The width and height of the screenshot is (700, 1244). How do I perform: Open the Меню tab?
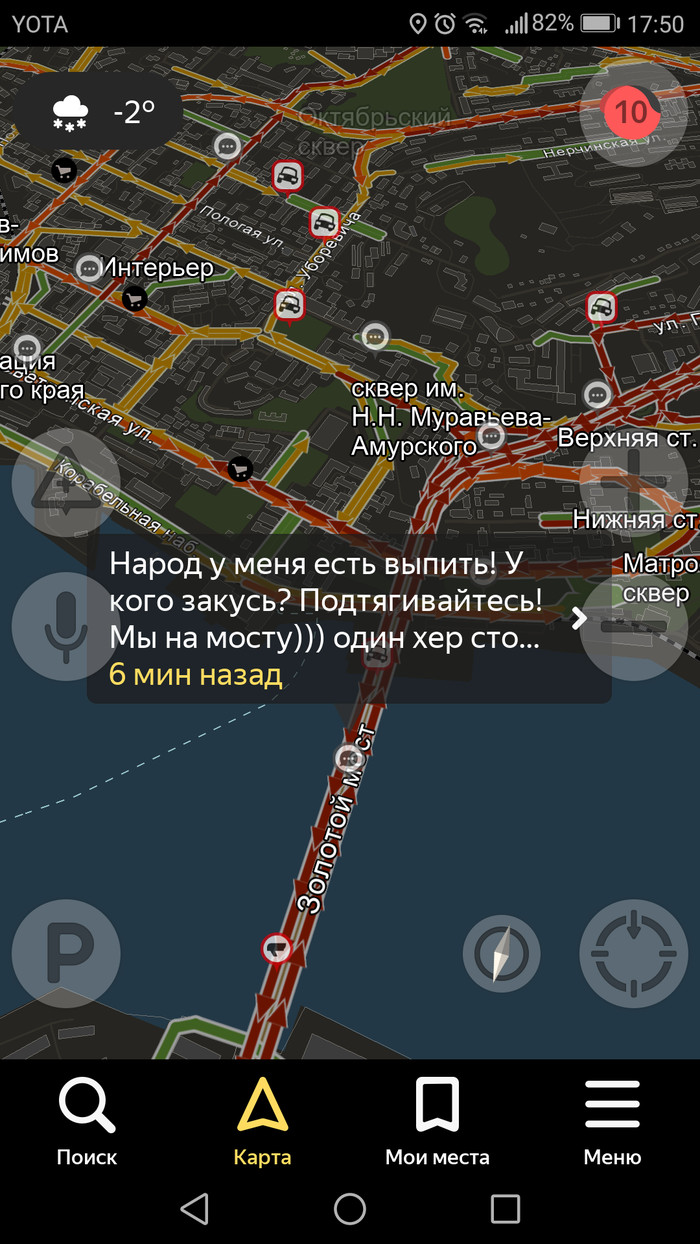coord(612,1121)
